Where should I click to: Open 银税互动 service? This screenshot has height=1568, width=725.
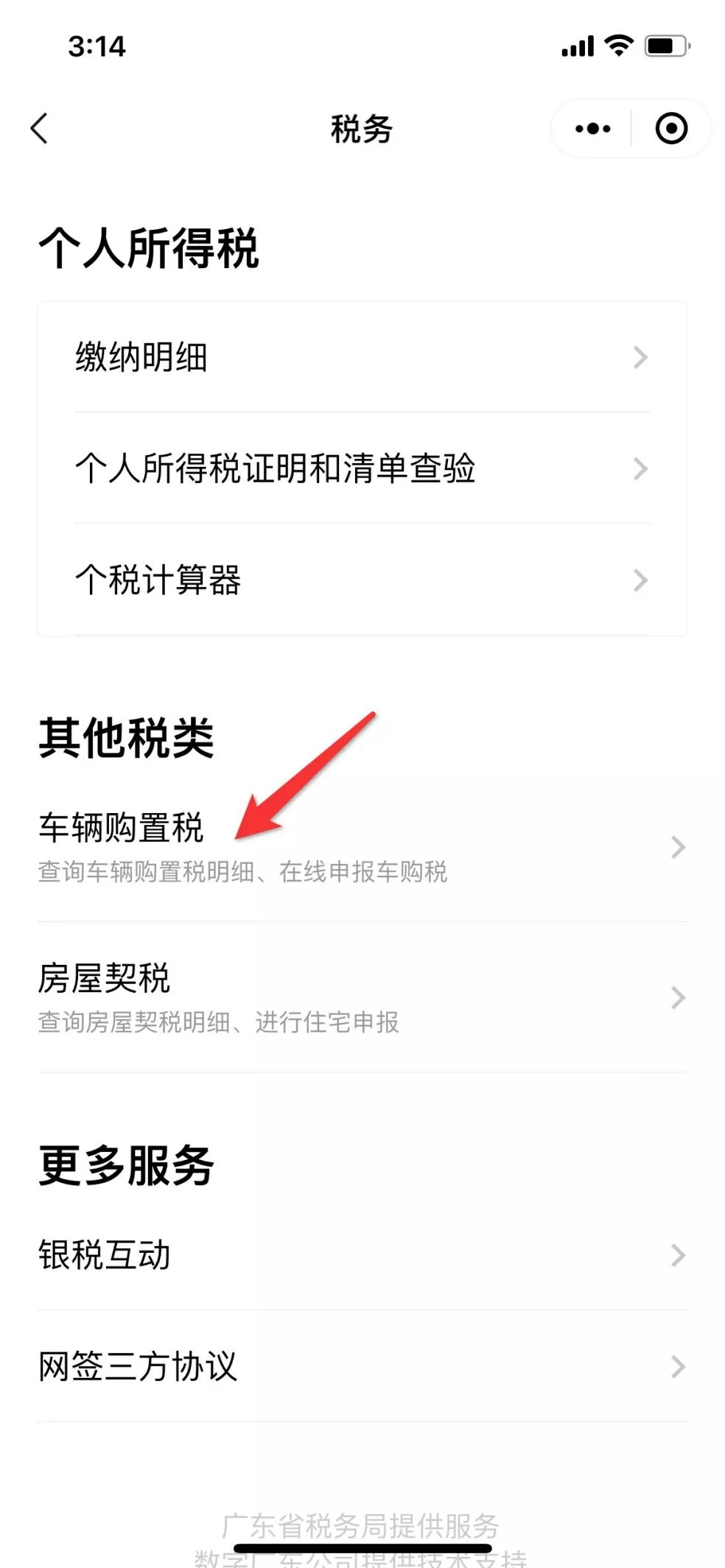pyautogui.click(x=361, y=1255)
